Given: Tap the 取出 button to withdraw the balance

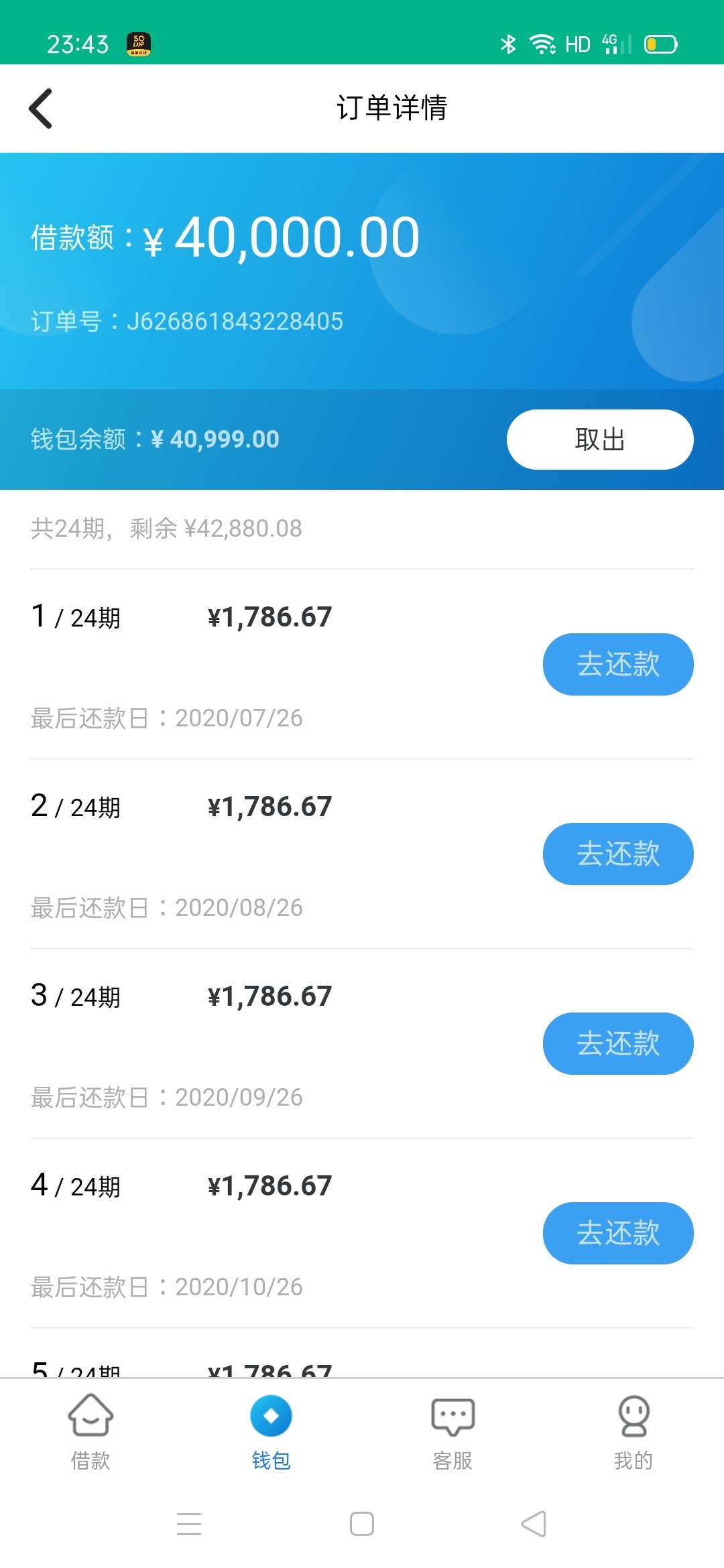Looking at the screenshot, I should [x=600, y=440].
